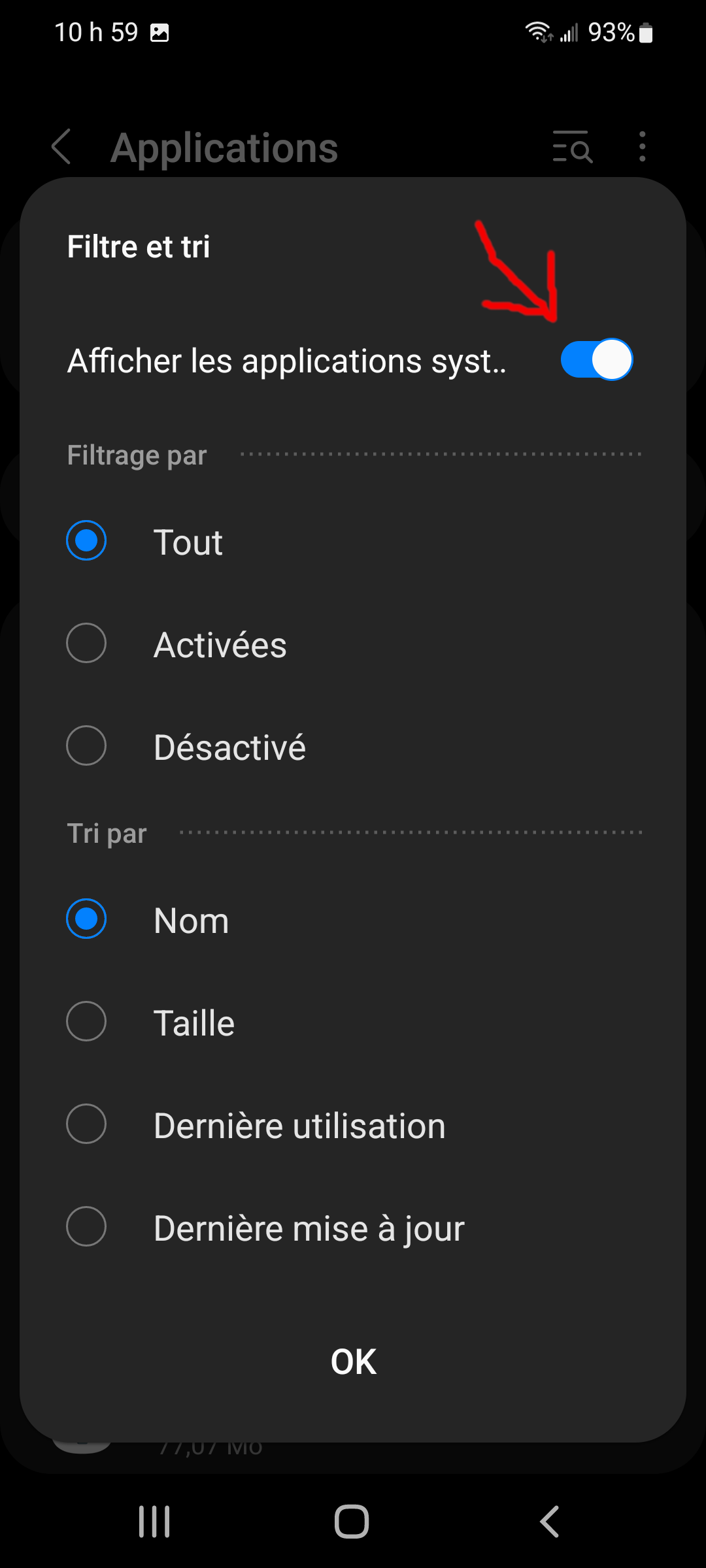Select the Tout filter option
The height and width of the screenshot is (1568, 706).
click(86, 540)
